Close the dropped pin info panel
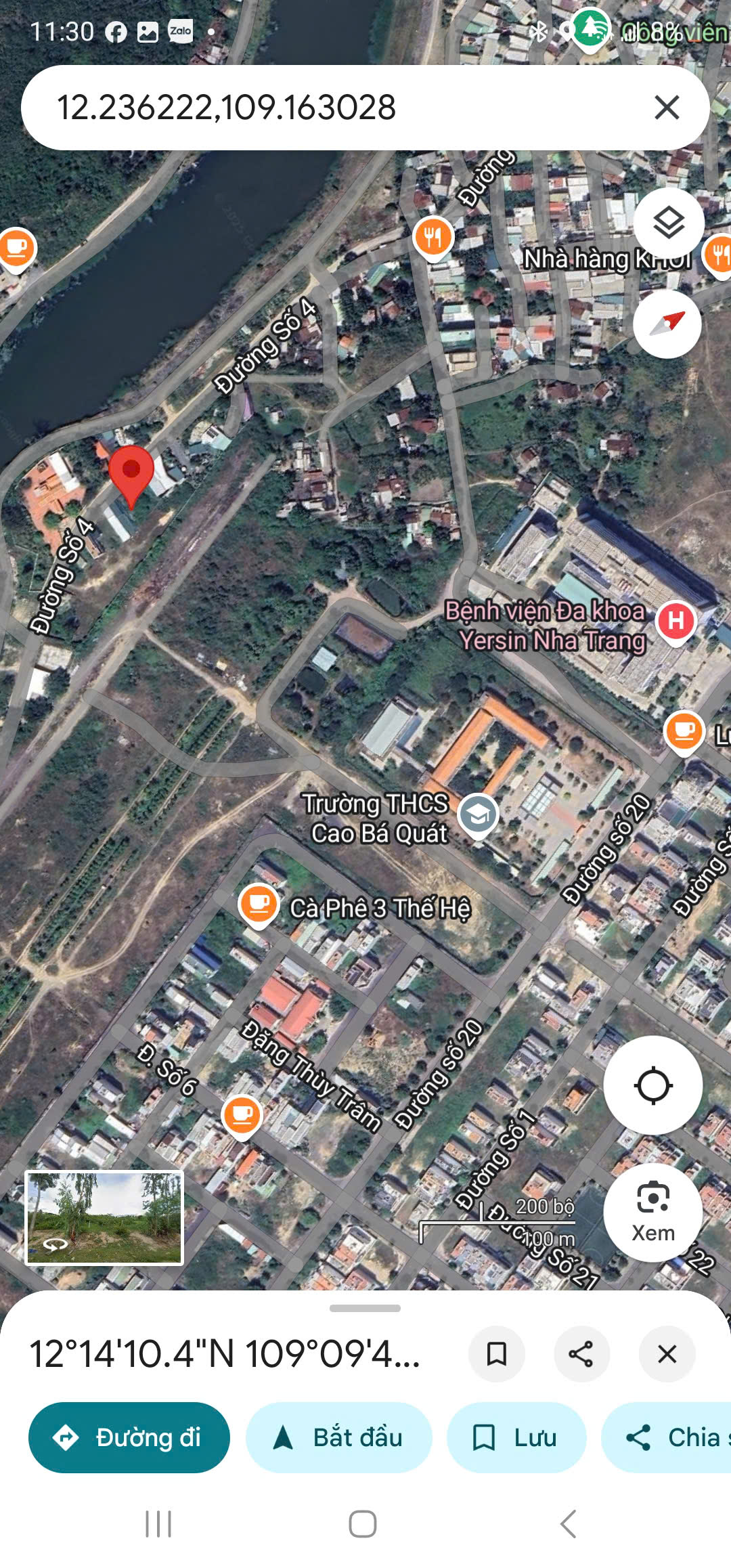Screen dimensions: 731x1568 [x=667, y=1354]
